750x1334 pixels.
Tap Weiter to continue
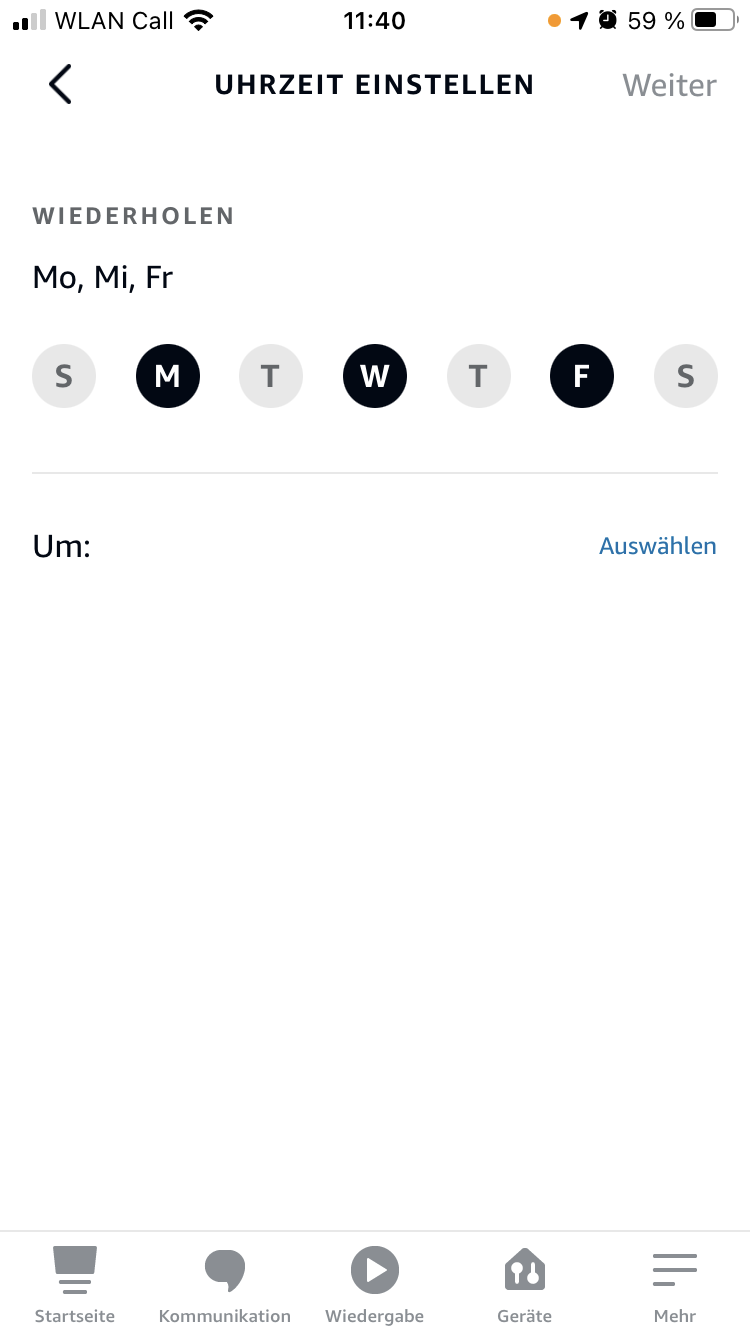tap(669, 85)
